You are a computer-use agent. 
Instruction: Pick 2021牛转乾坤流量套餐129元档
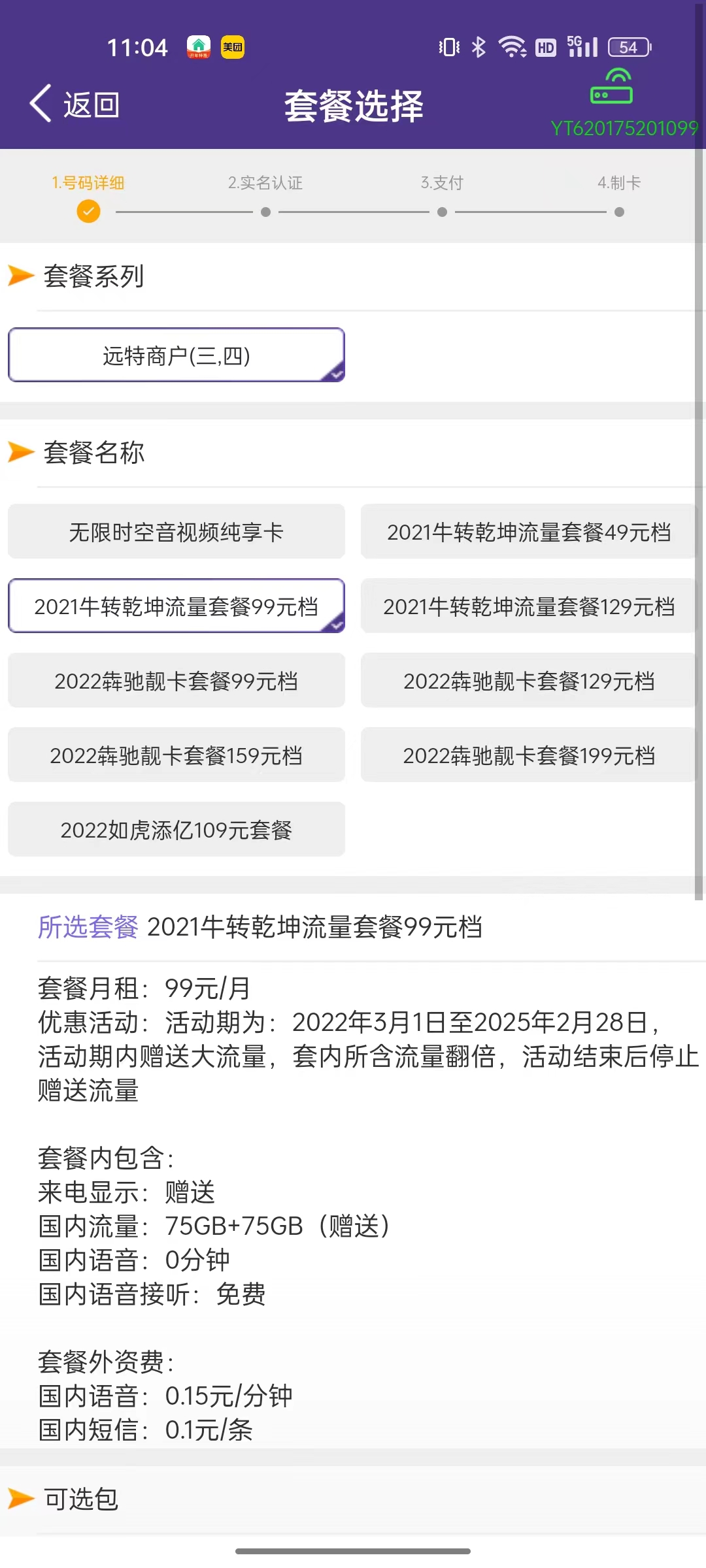(529, 606)
